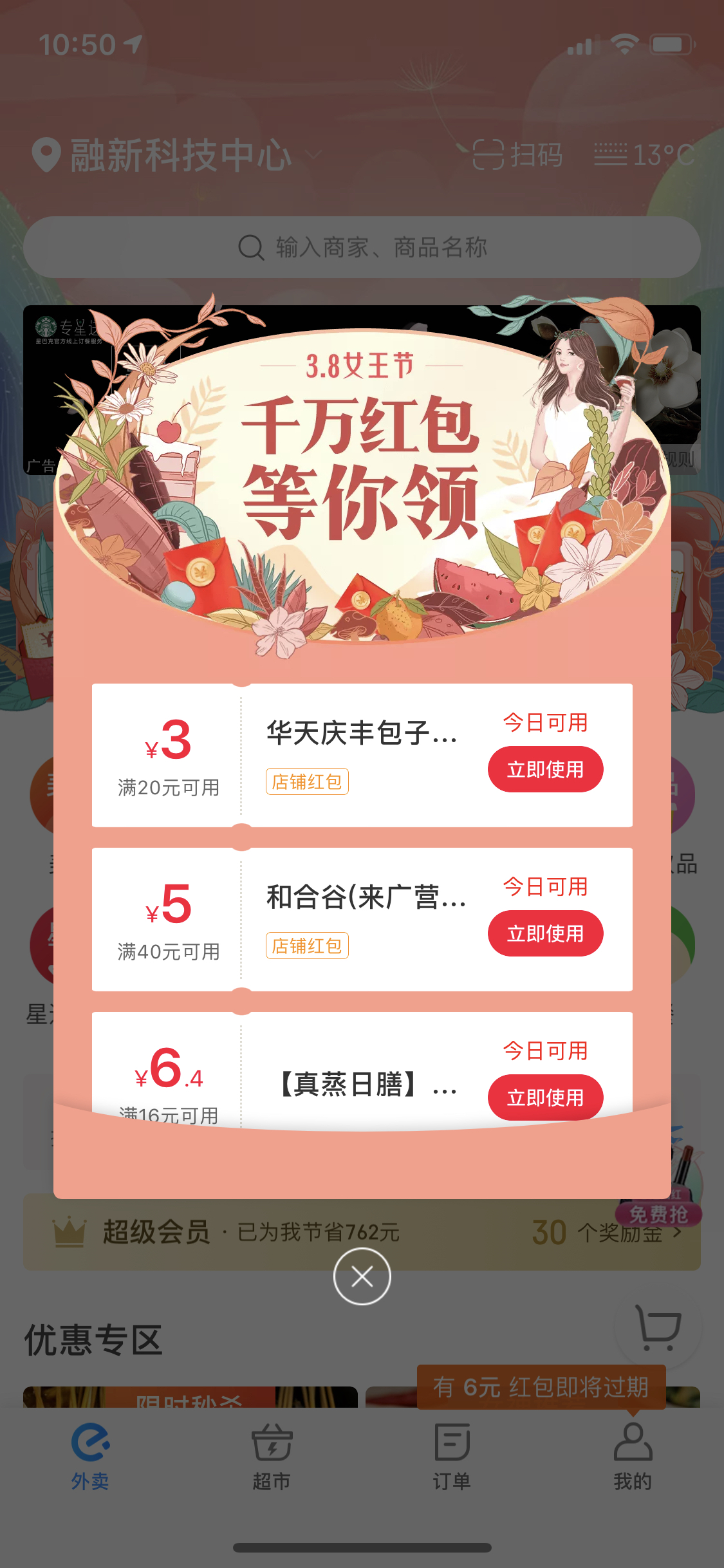Use the ¥5 和合谷 coupon now

pyautogui.click(x=545, y=933)
